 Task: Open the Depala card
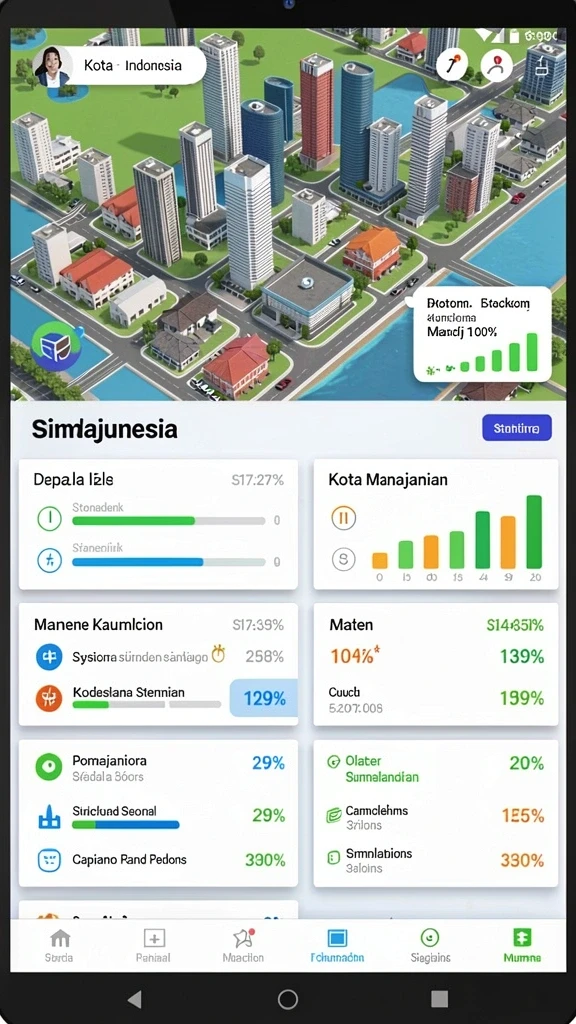click(158, 524)
